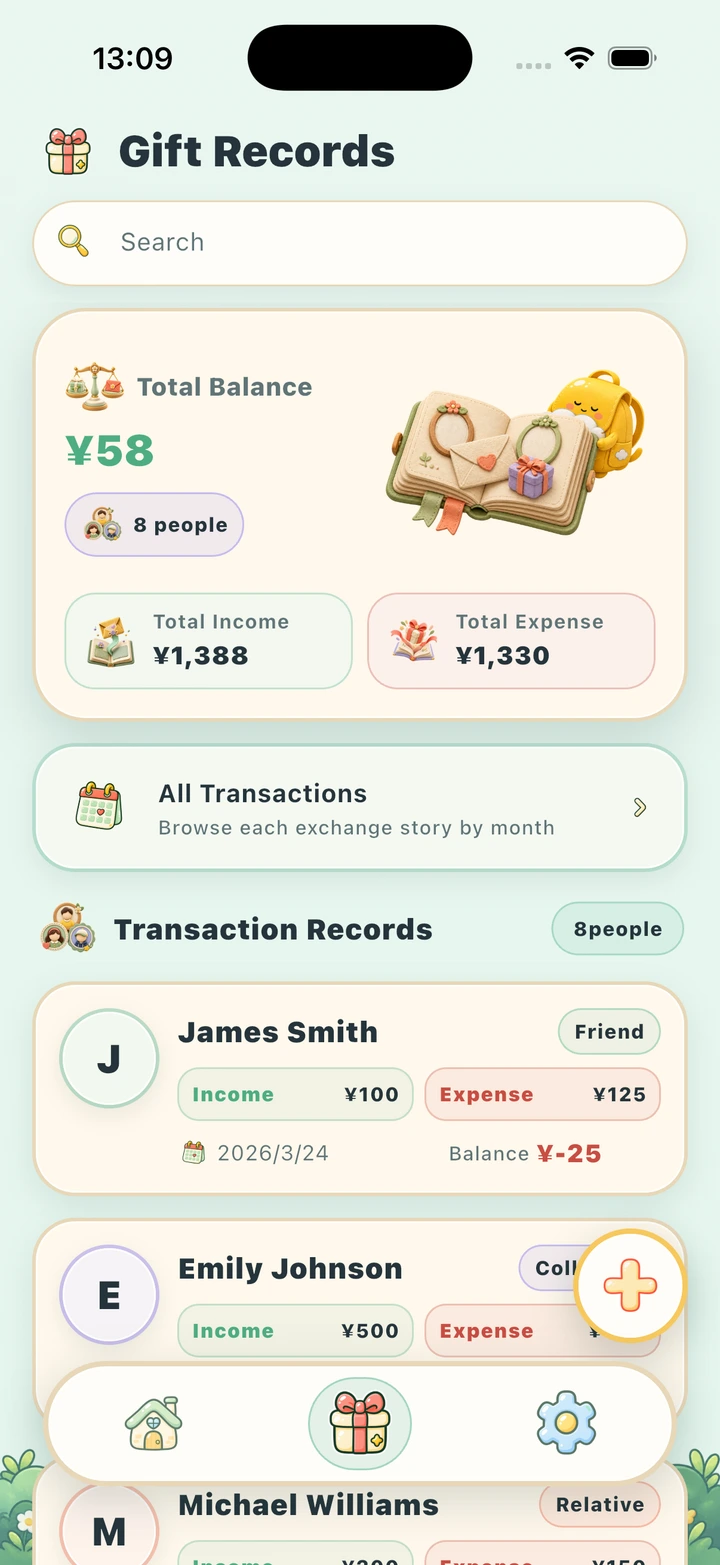Select the gift records tab
The image size is (720, 1565).
pos(360,1423)
